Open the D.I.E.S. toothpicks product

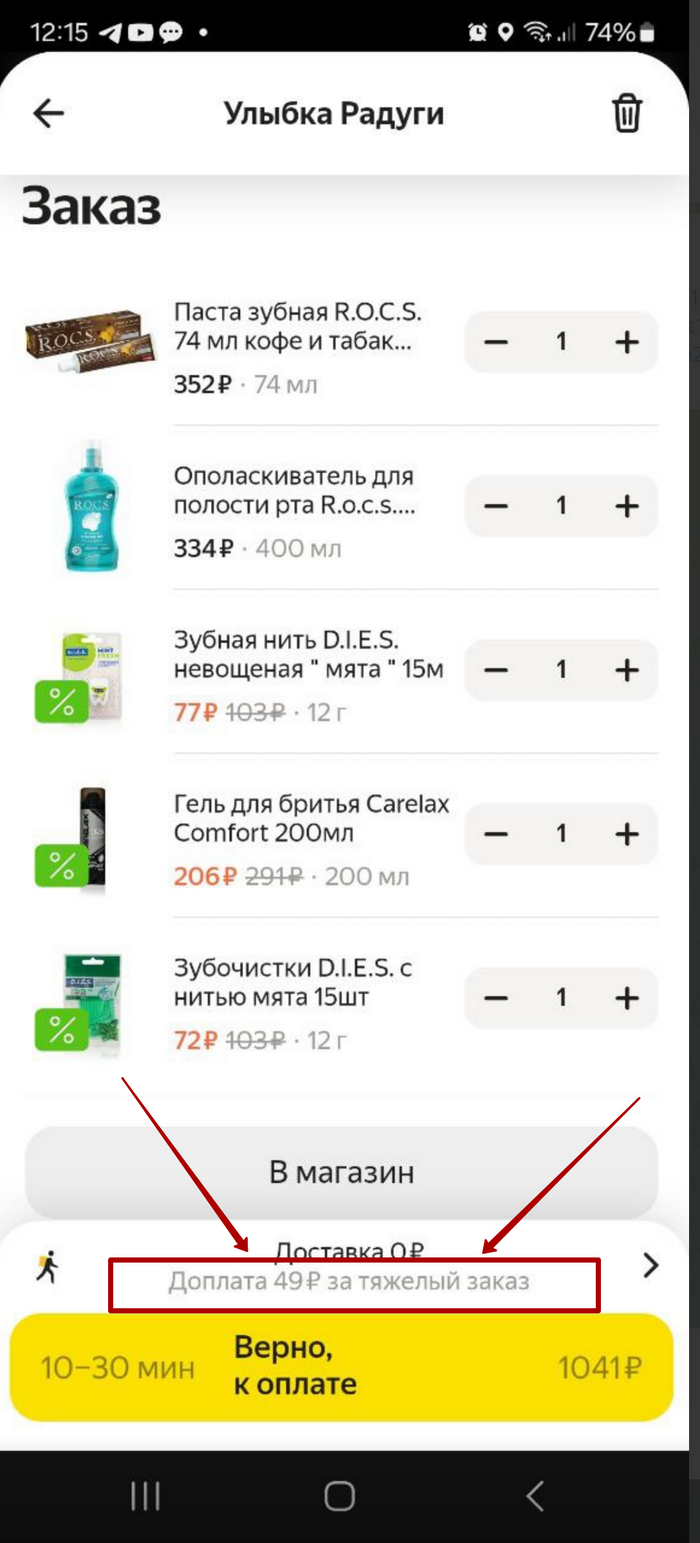pos(292,982)
